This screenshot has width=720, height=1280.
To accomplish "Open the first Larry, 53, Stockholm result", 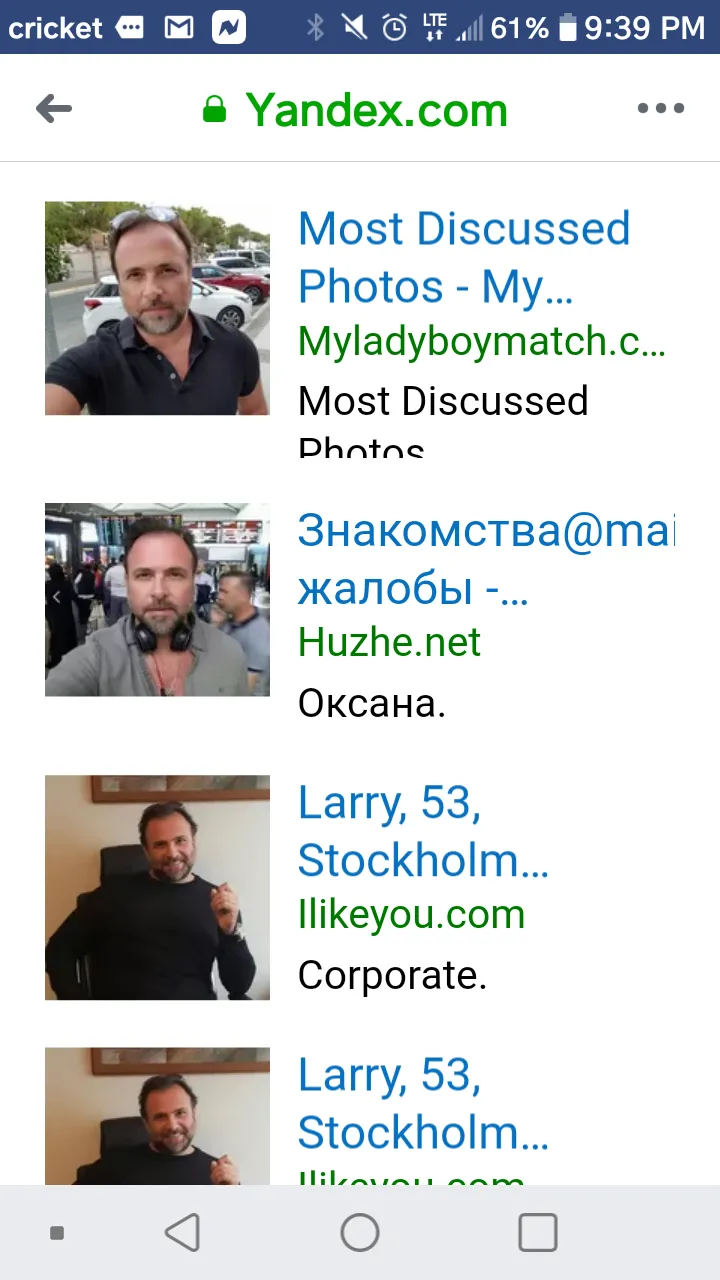I will [423, 831].
